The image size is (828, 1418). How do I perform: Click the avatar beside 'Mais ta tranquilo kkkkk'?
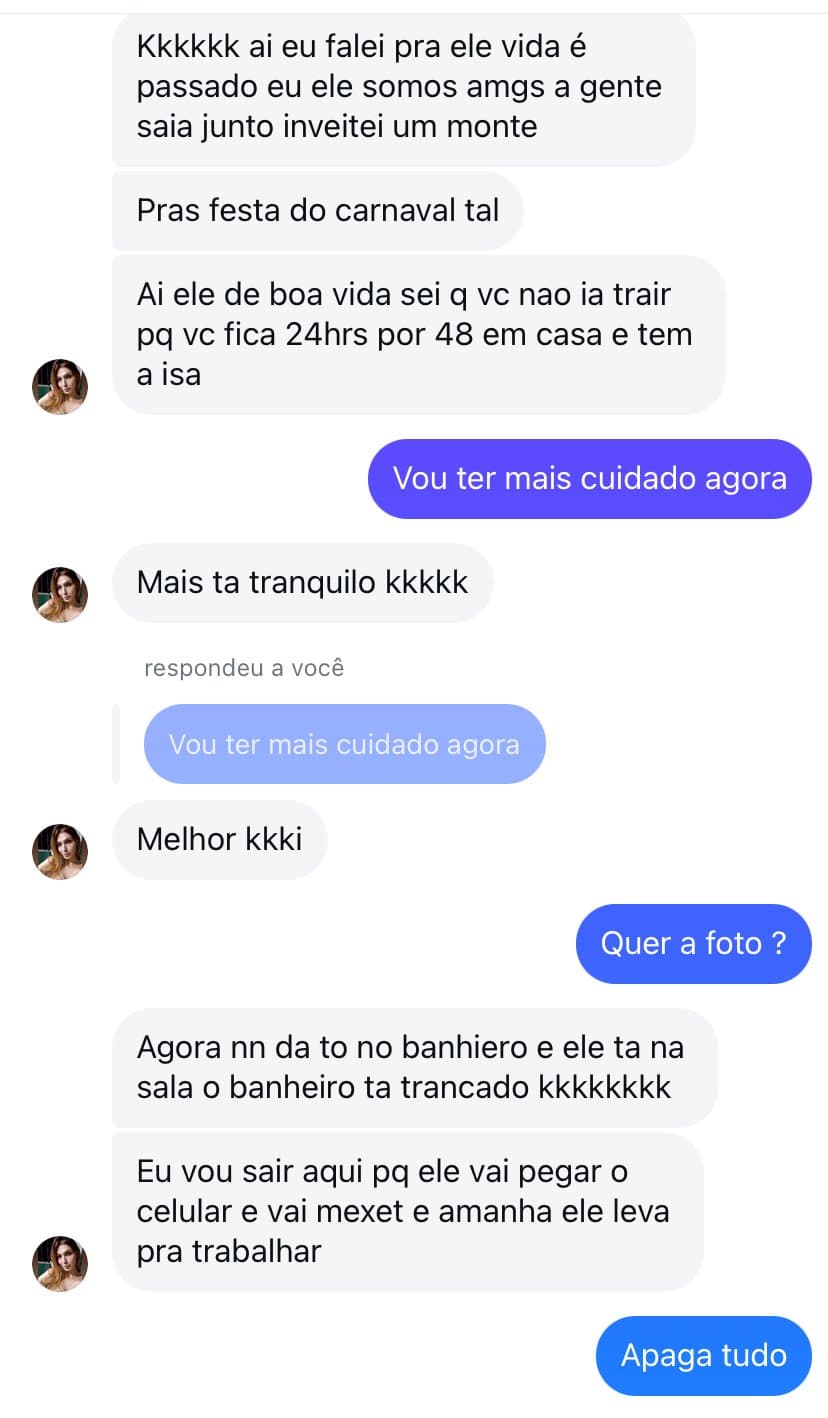[60, 594]
